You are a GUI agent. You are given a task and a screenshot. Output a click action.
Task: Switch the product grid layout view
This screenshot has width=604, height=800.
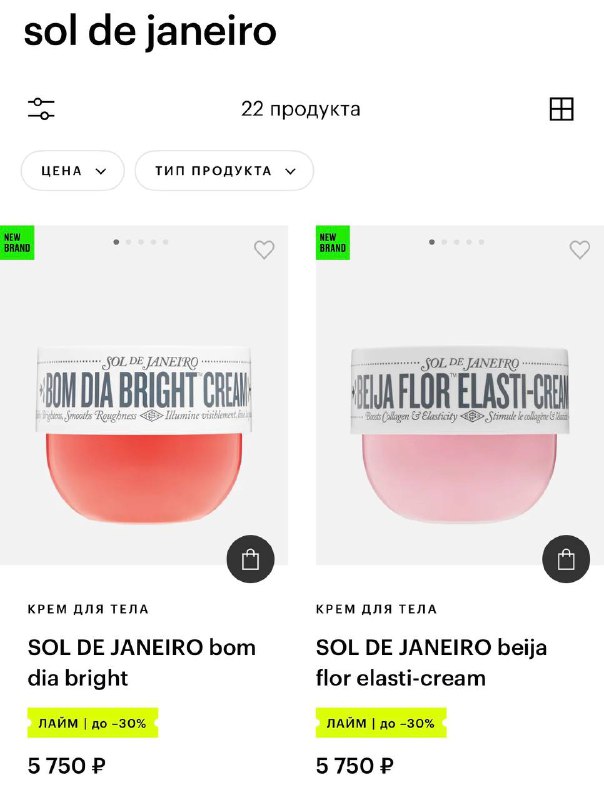[x=562, y=109]
